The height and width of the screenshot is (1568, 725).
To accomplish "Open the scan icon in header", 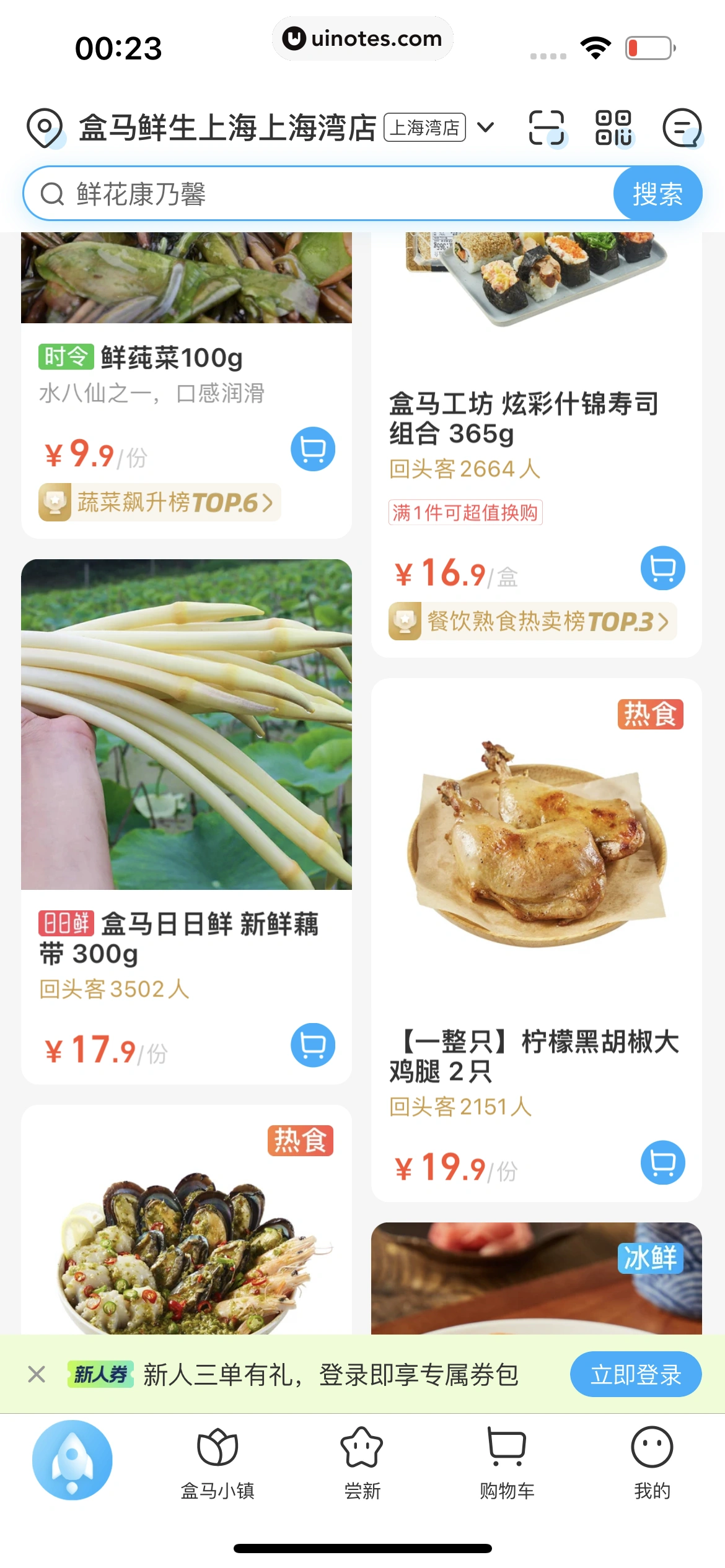I will [546, 128].
